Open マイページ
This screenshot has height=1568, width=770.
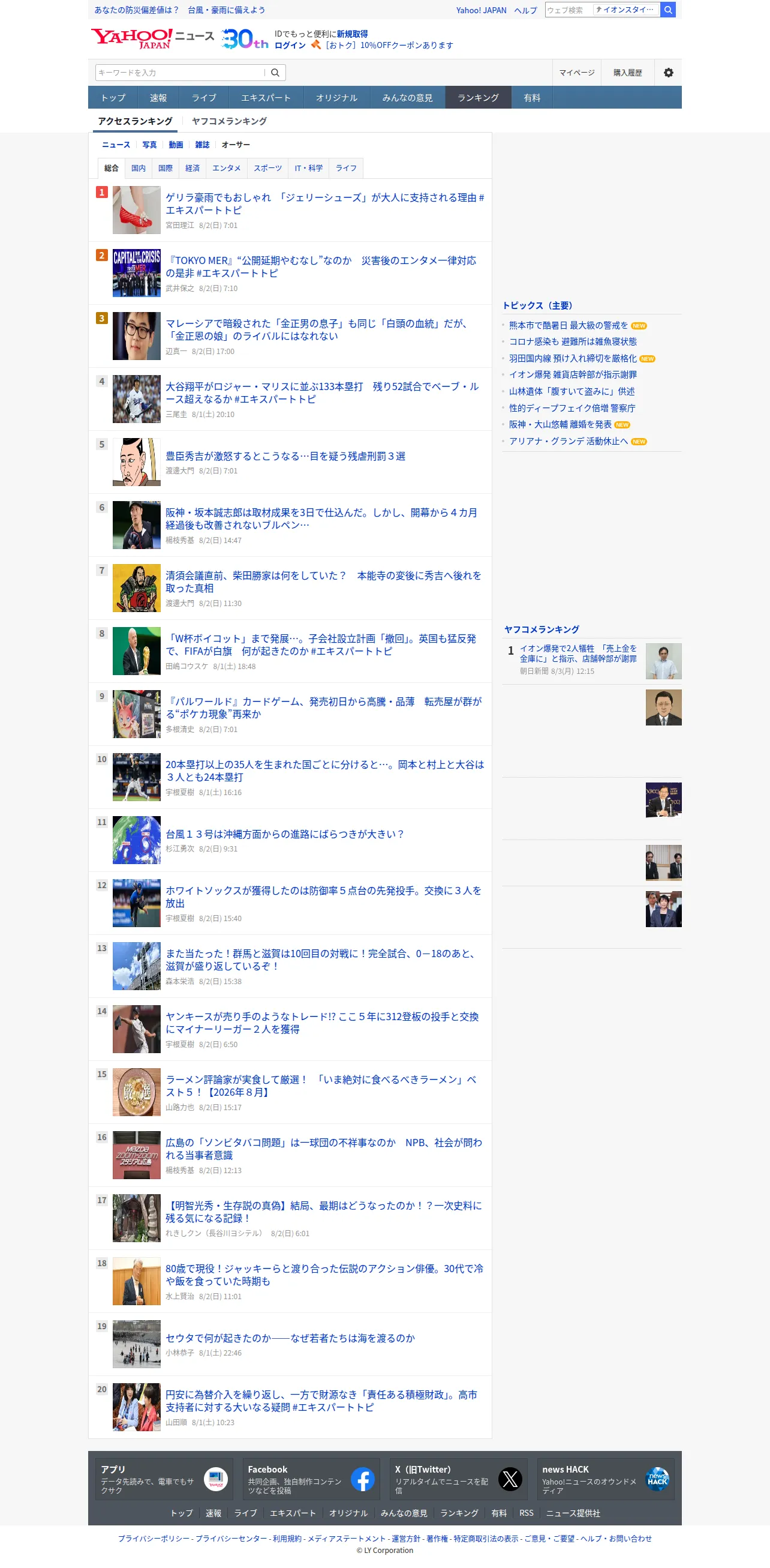[x=576, y=73]
